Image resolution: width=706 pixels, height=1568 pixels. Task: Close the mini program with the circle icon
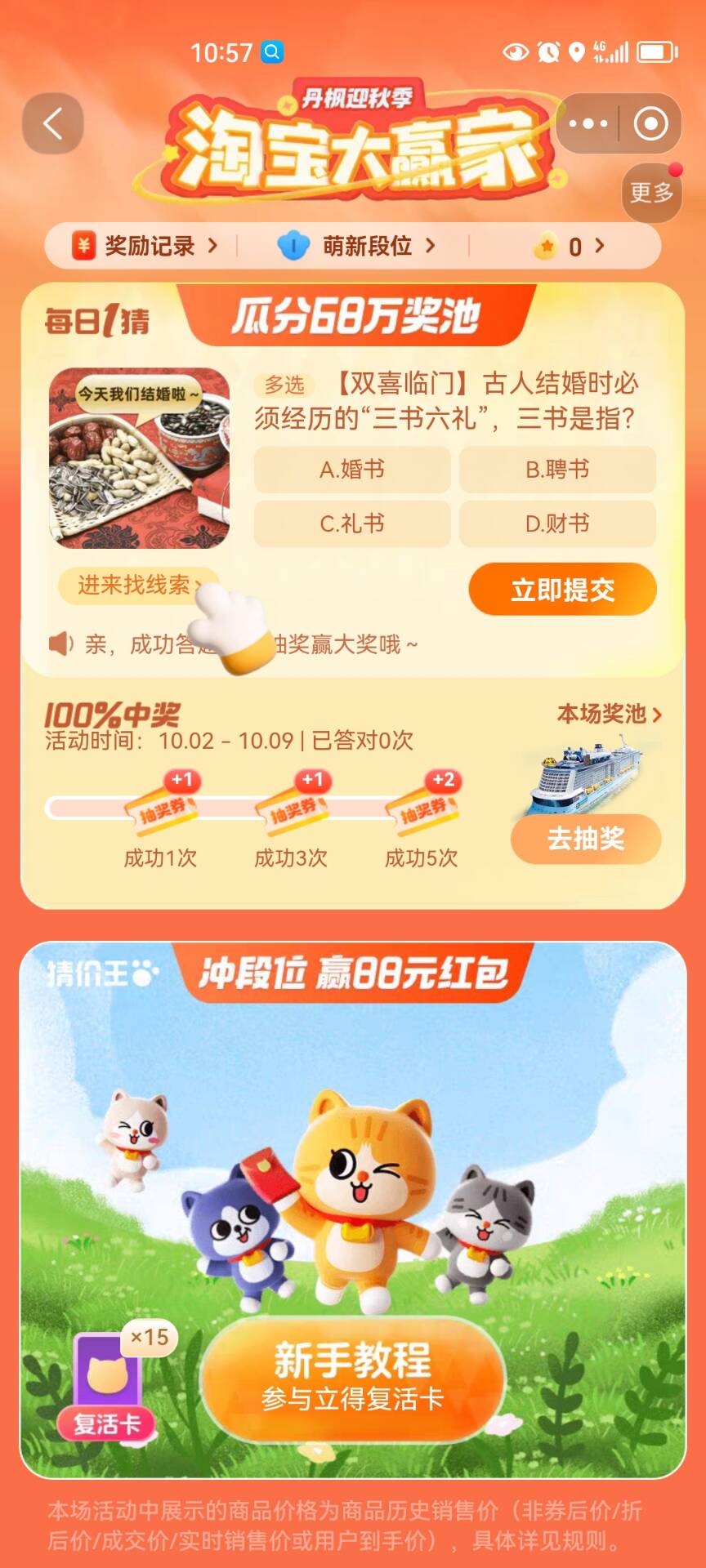coord(650,124)
